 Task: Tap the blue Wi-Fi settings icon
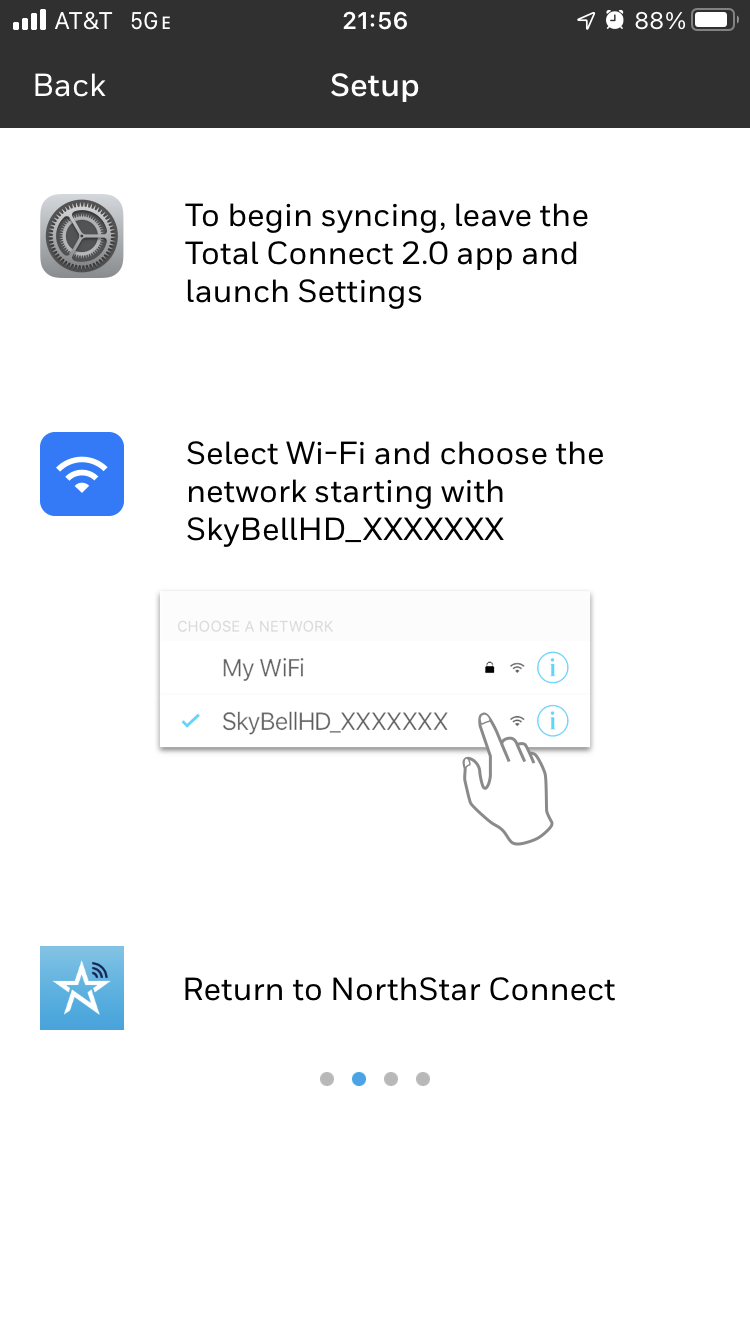(81, 473)
